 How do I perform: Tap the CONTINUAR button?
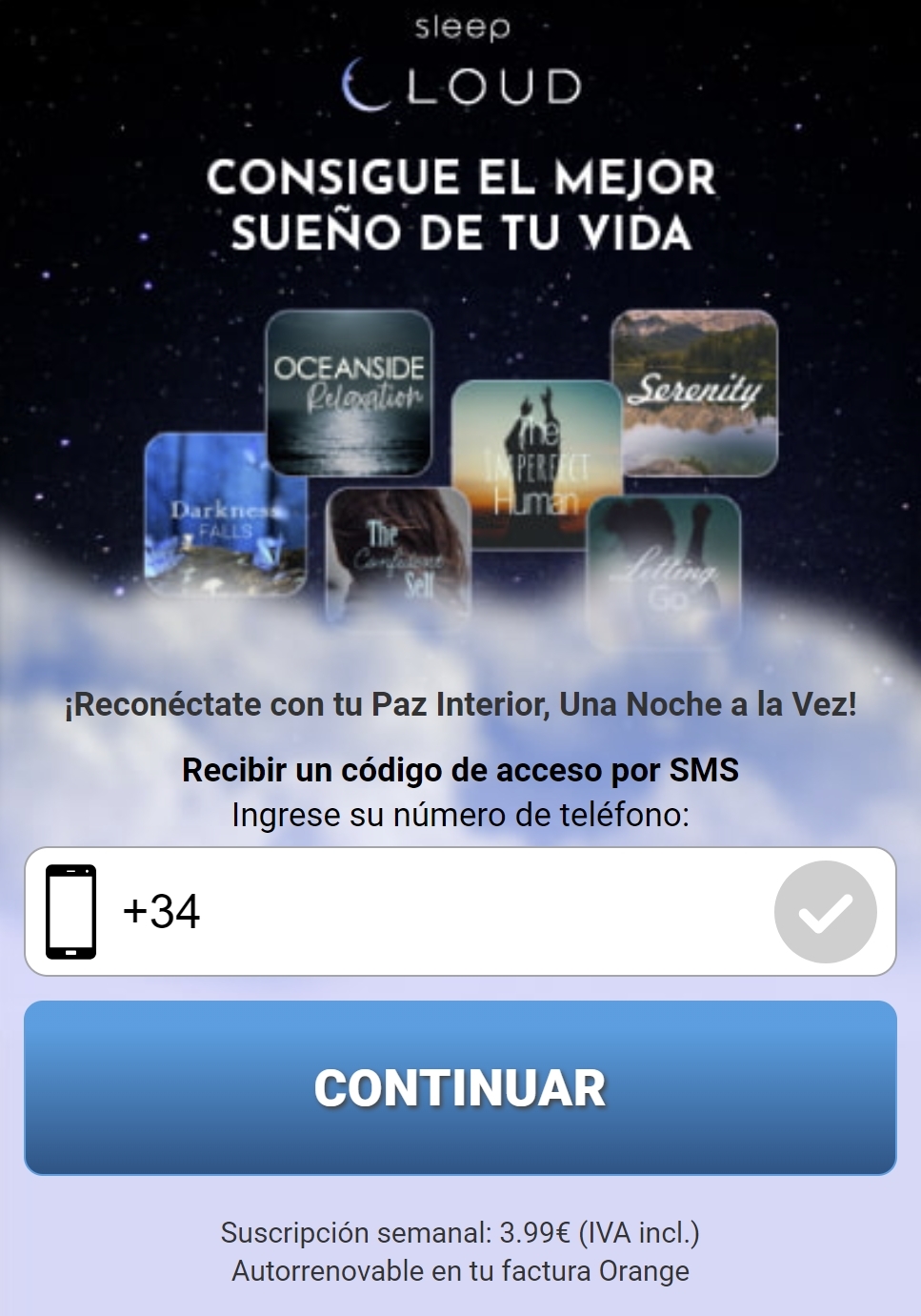(460, 1087)
